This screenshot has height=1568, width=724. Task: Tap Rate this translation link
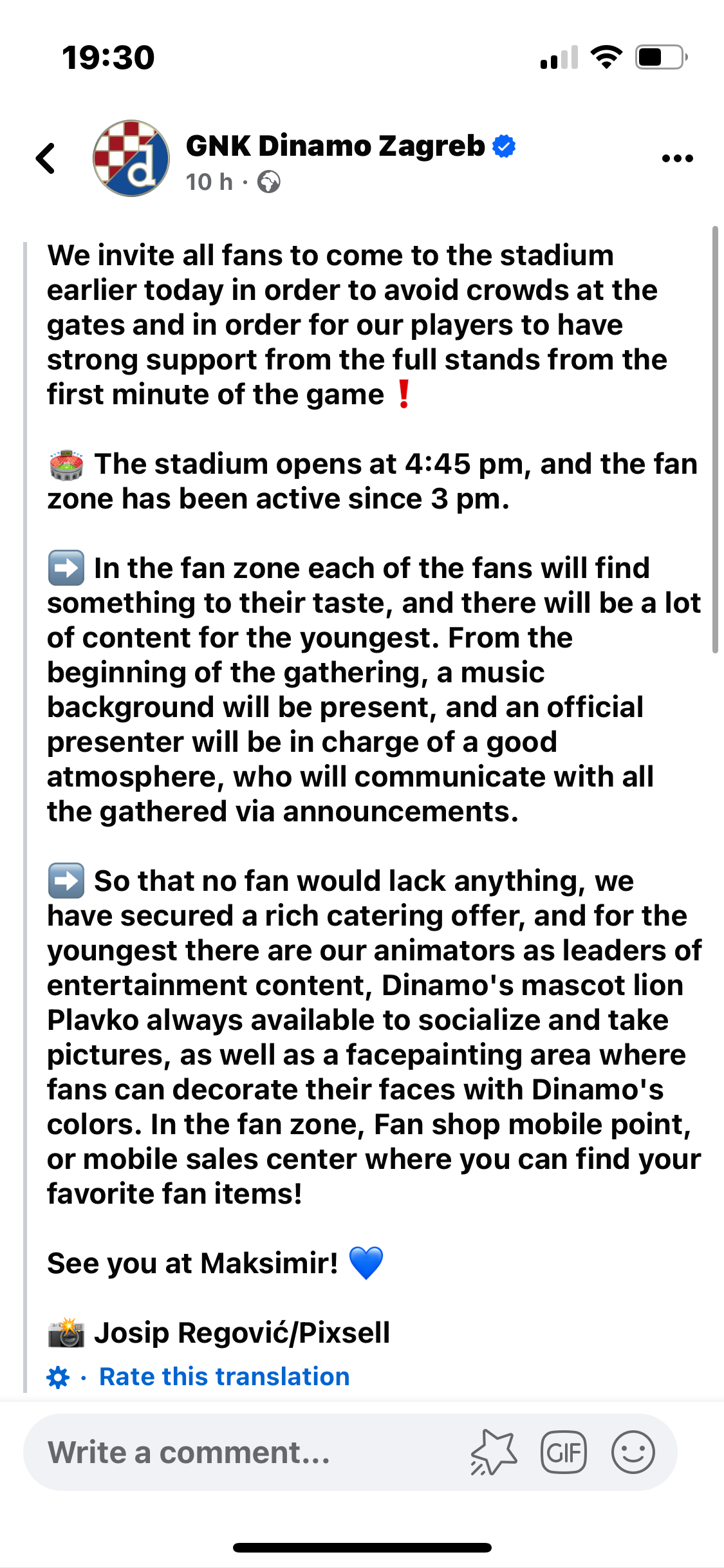tap(224, 1376)
